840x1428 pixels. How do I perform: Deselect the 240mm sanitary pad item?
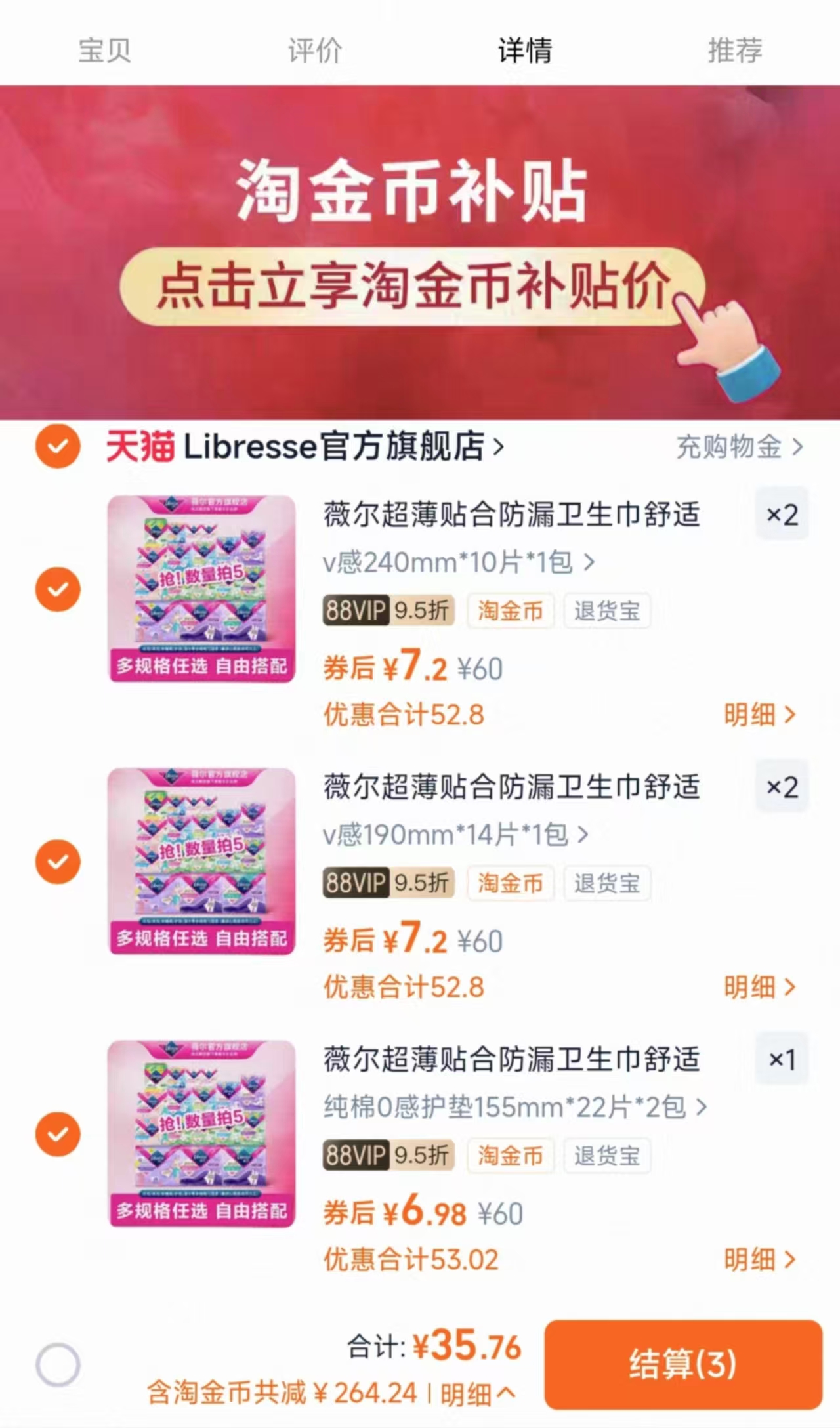[58, 589]
